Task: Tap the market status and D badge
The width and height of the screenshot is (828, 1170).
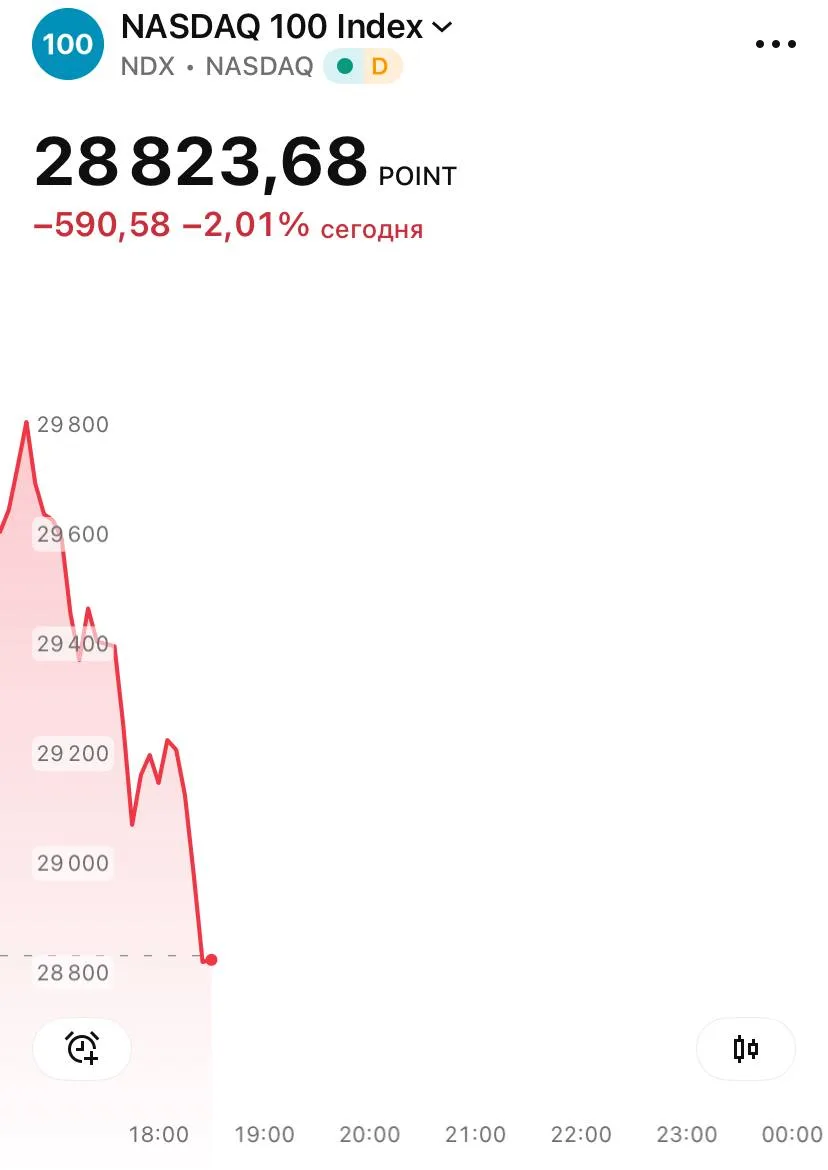Action: pos(363,66)
